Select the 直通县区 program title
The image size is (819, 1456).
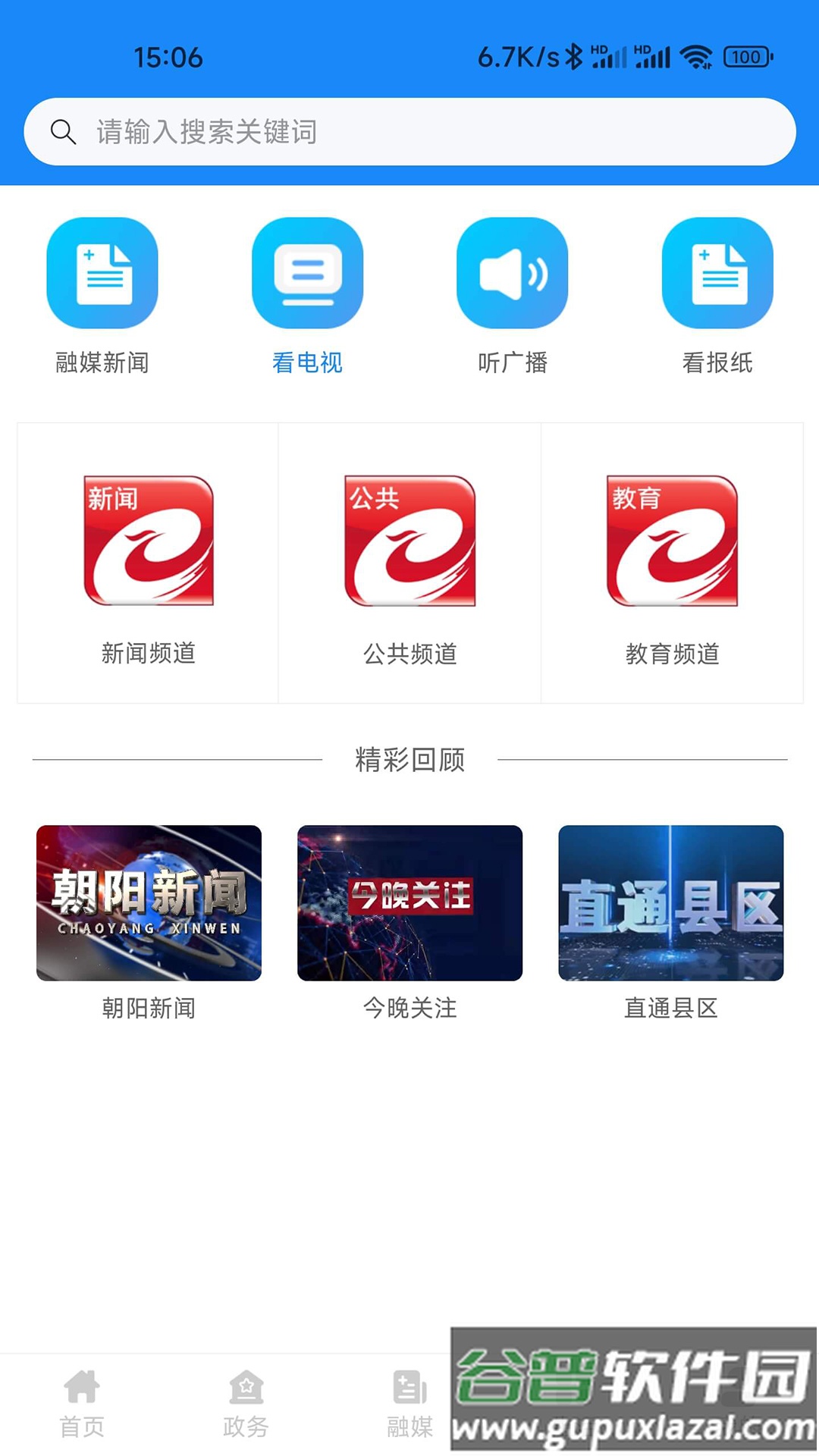672,1009
